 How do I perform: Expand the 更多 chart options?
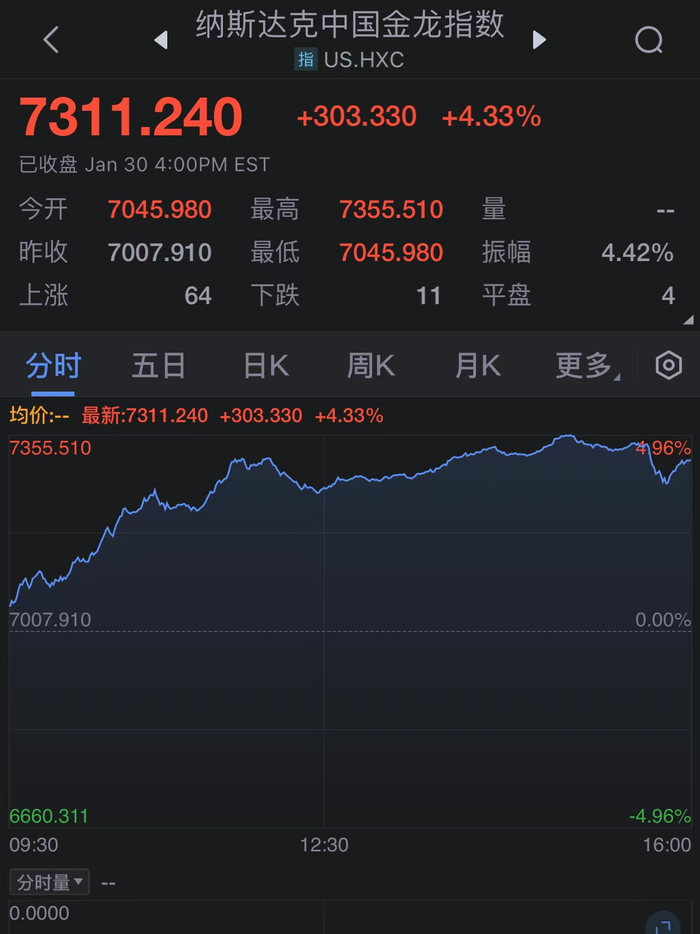coord(586,366)
